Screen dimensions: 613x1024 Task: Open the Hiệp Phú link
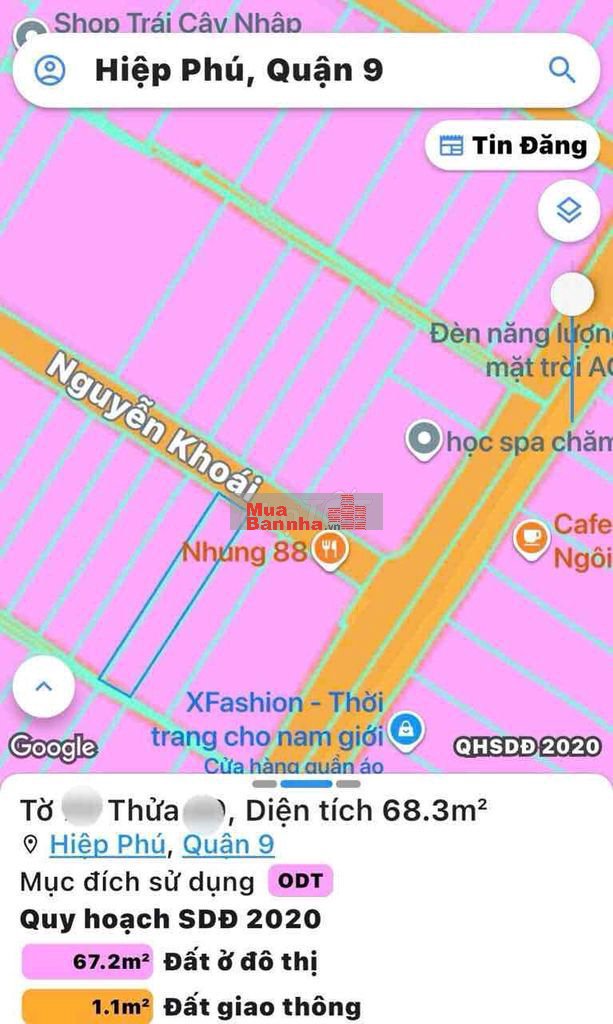click(x=107, y=844)
